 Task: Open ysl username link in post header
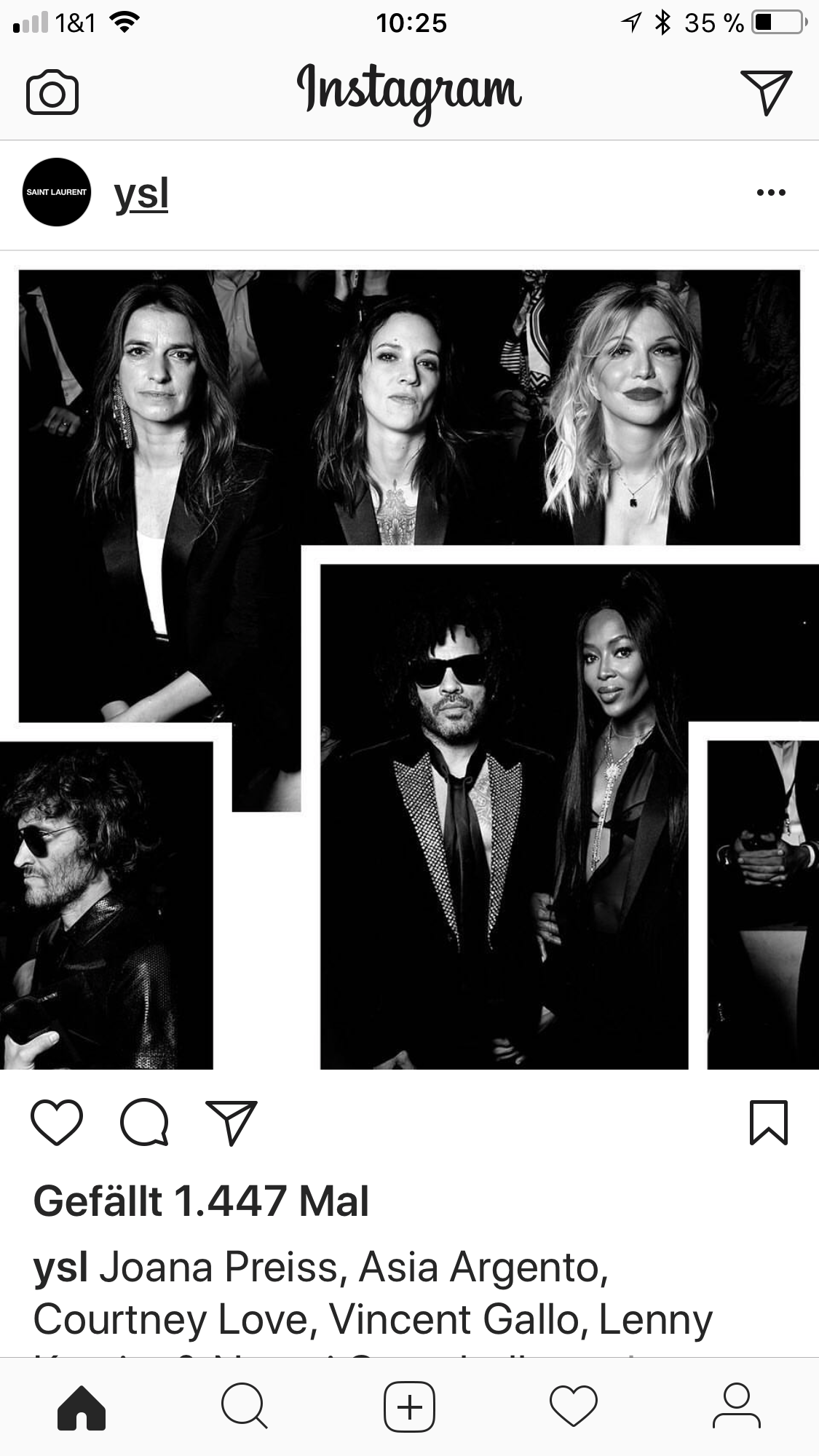(x=141, y=194)
